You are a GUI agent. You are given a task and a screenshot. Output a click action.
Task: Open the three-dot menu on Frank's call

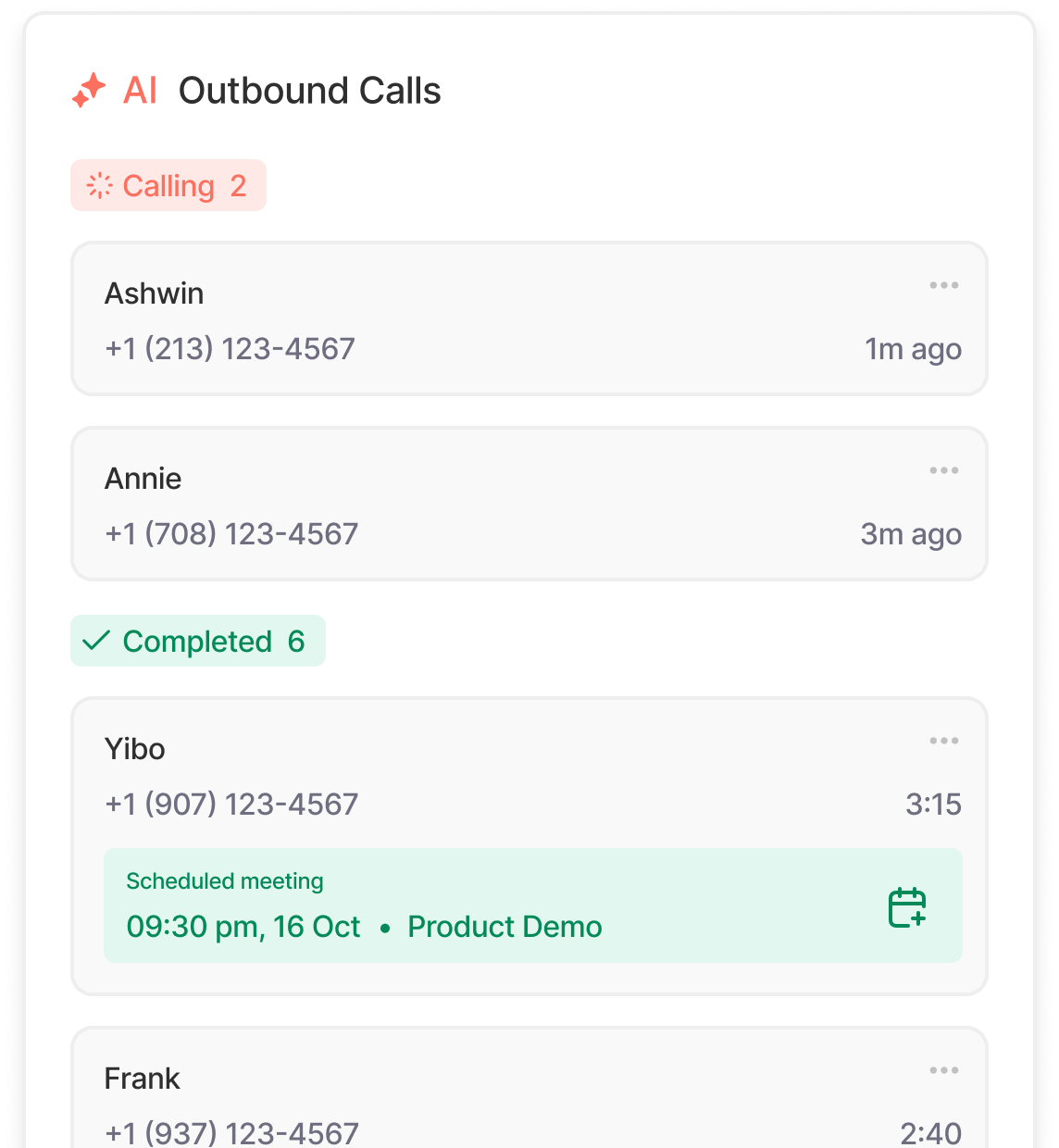943,1070
